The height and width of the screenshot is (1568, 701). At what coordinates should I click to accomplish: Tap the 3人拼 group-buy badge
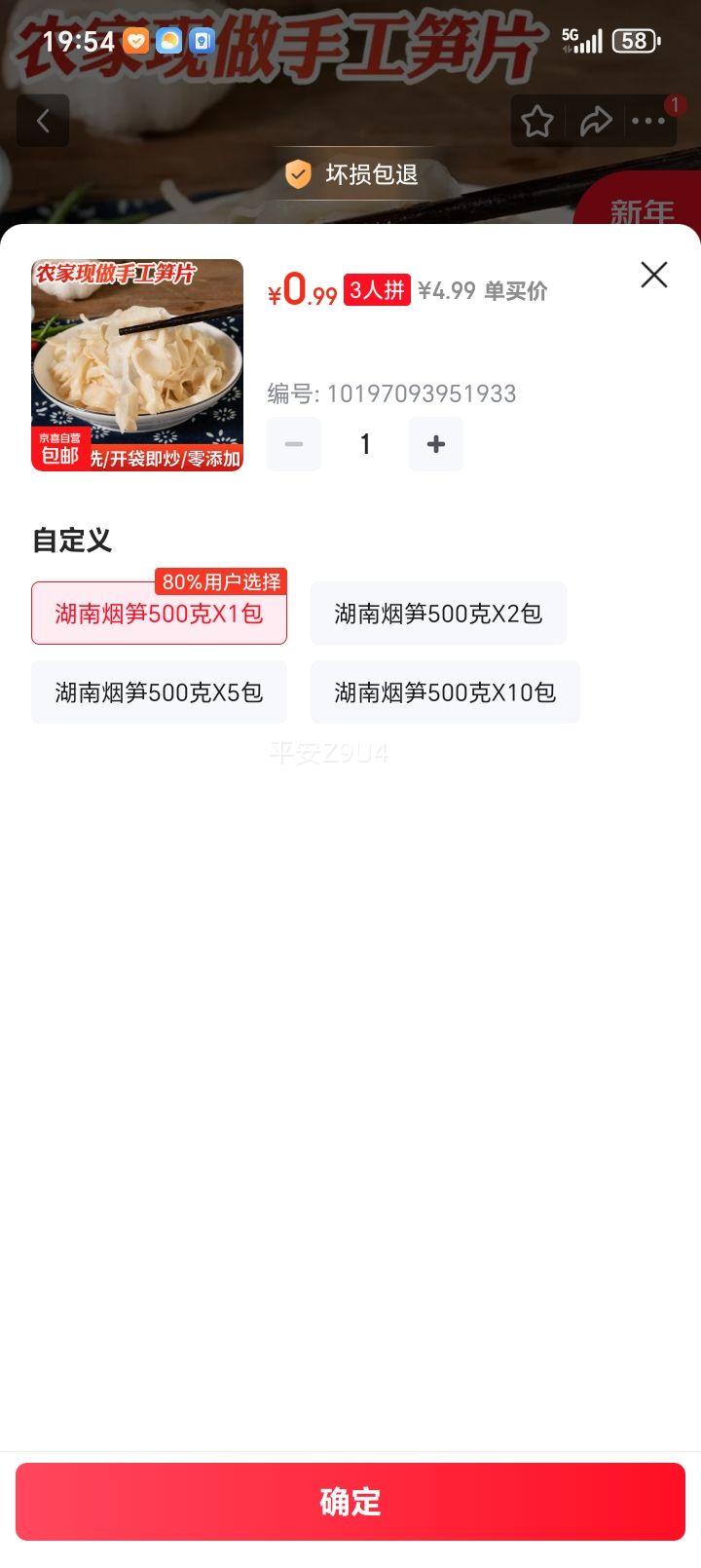pyautogui.click(x=376, y=290)
